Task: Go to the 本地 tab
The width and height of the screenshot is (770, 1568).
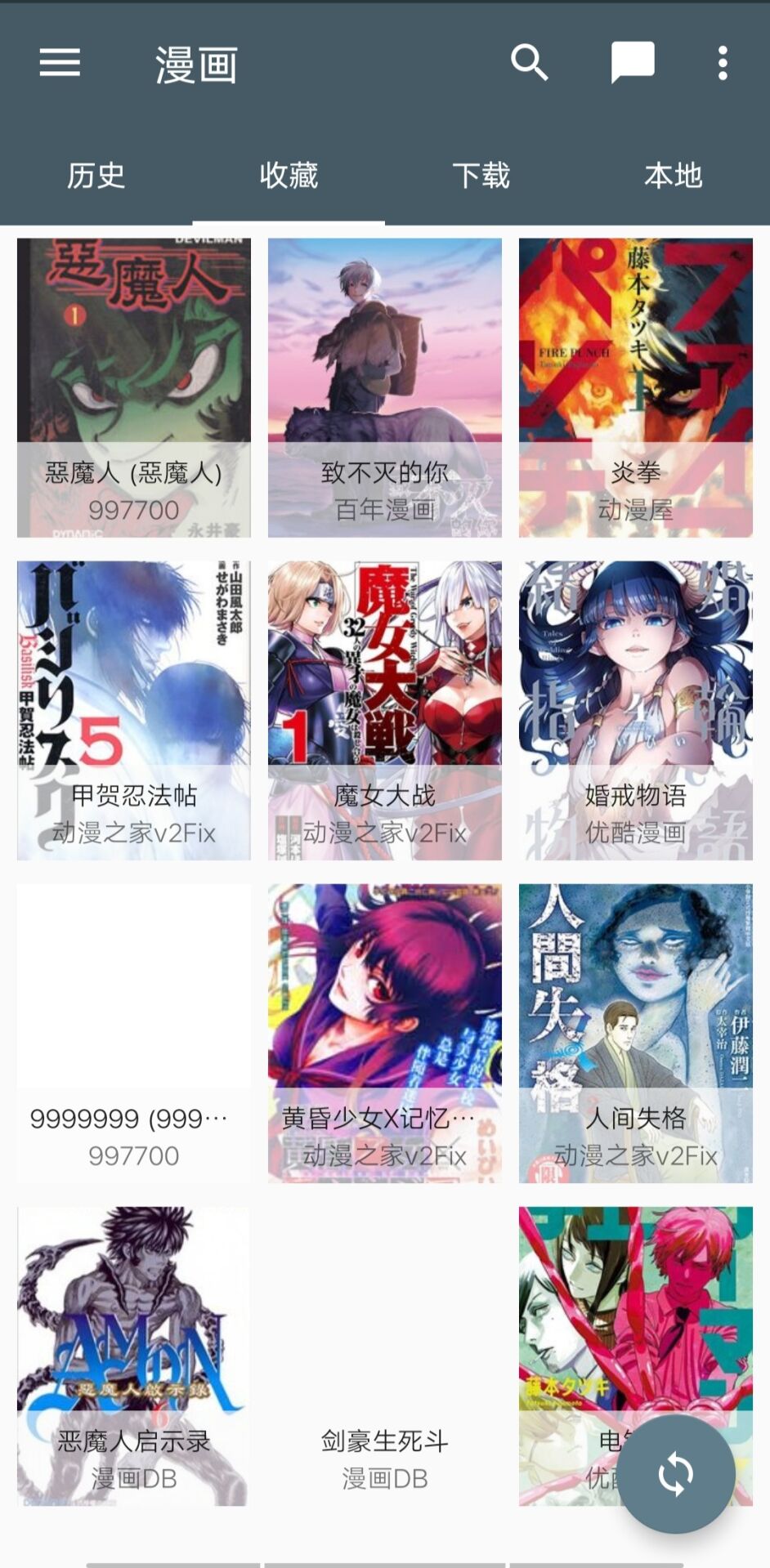Action: [674, 176]
